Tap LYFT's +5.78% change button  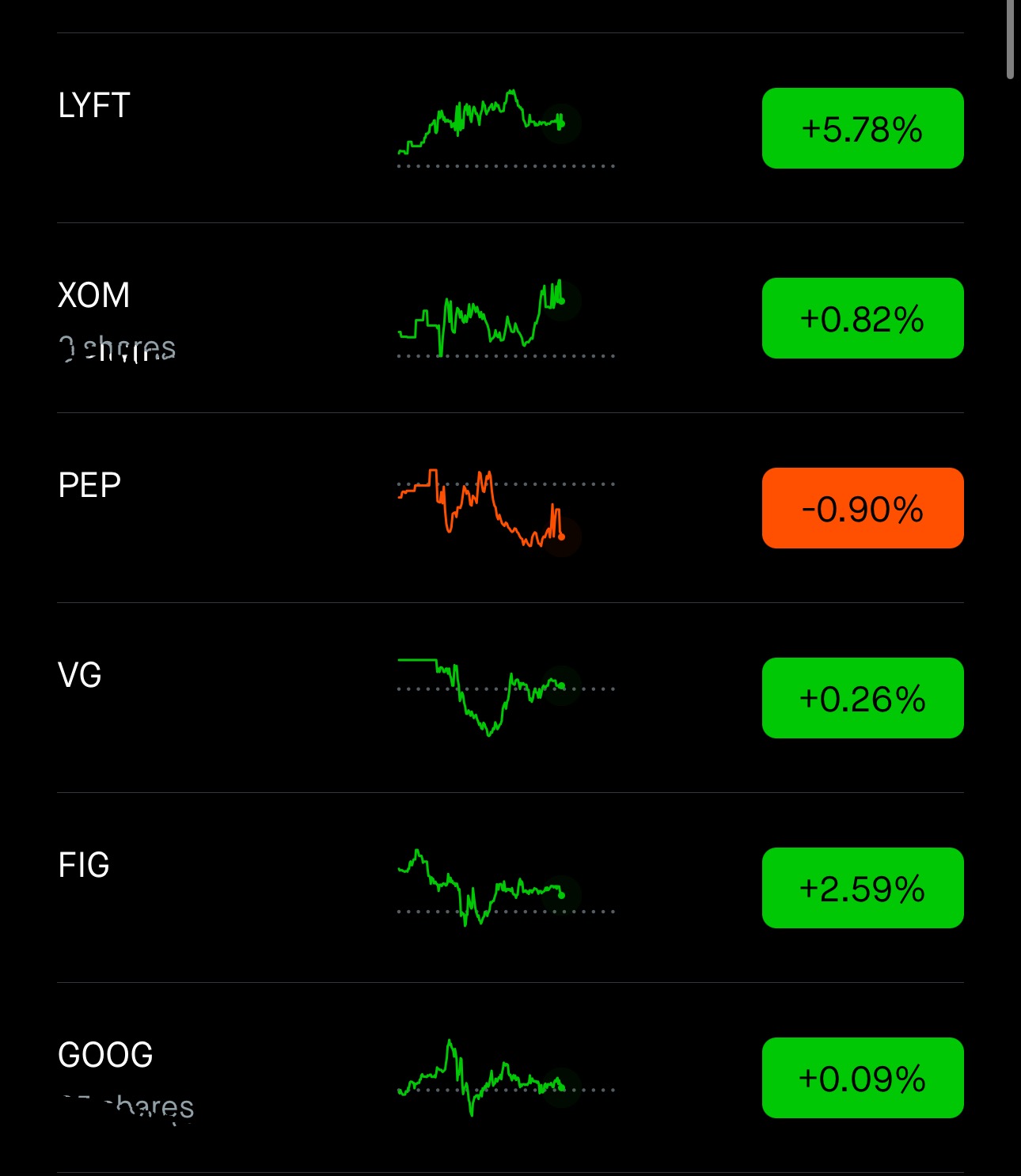(862, 128)
